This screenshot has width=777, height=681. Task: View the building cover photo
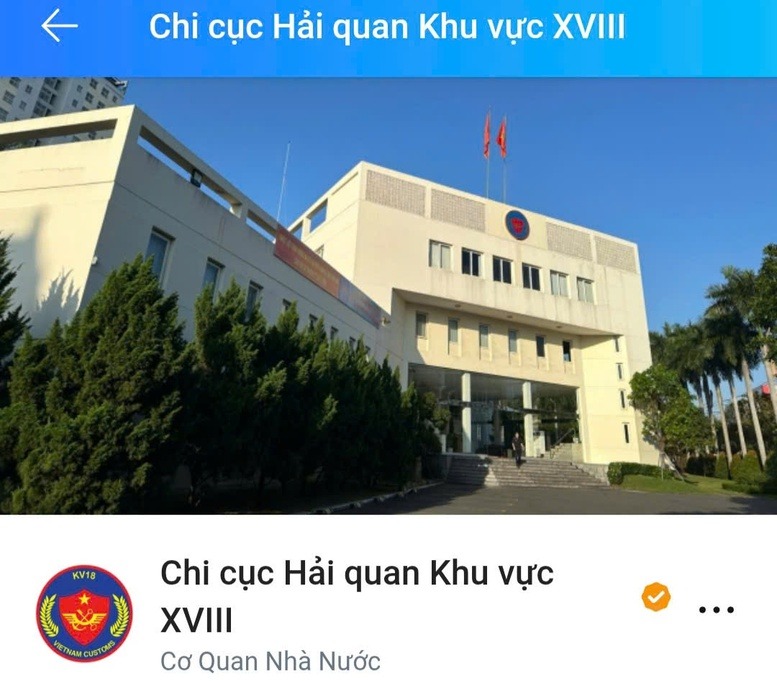tap(388, 296)
